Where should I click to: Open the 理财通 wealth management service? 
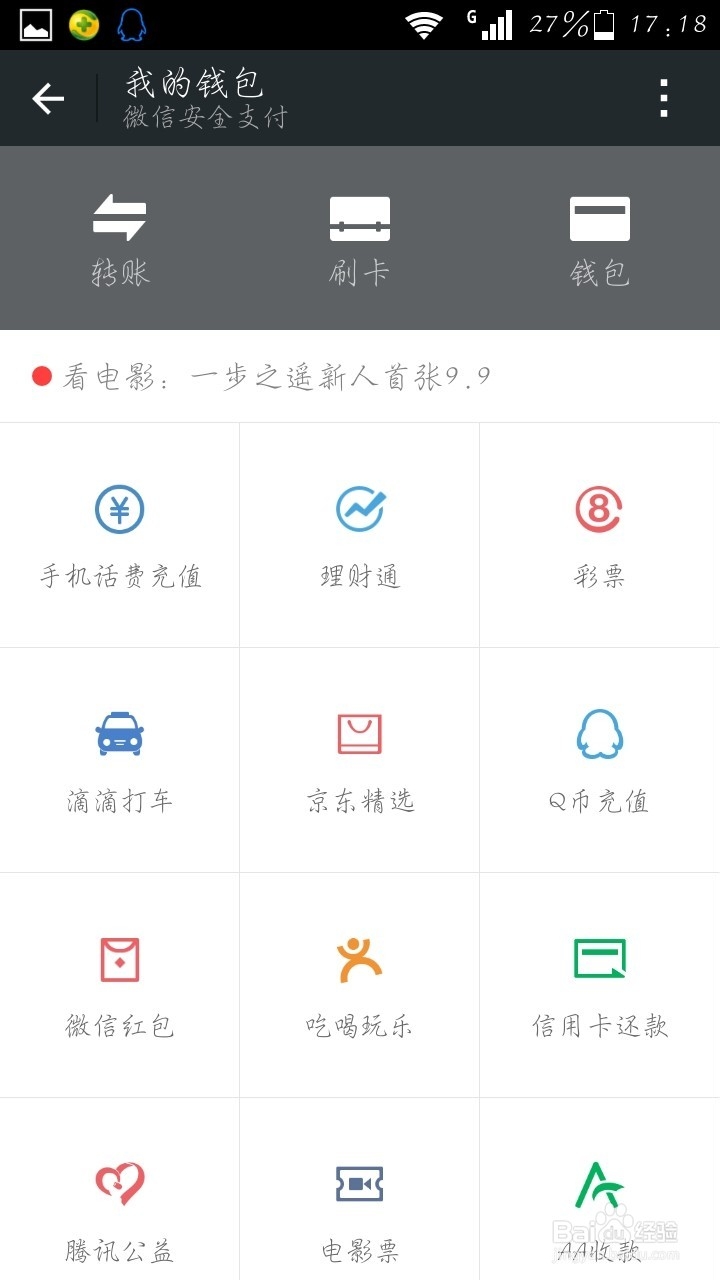point(359,533)
